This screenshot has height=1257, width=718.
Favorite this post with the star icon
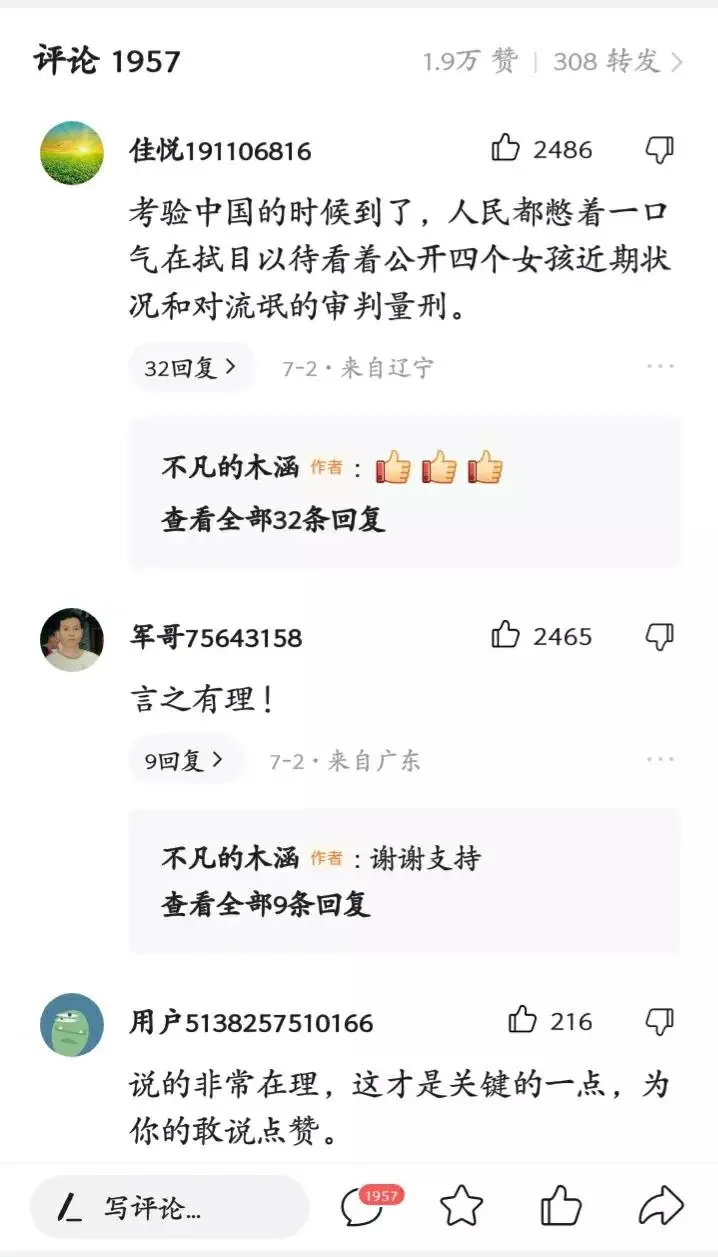461,1207
